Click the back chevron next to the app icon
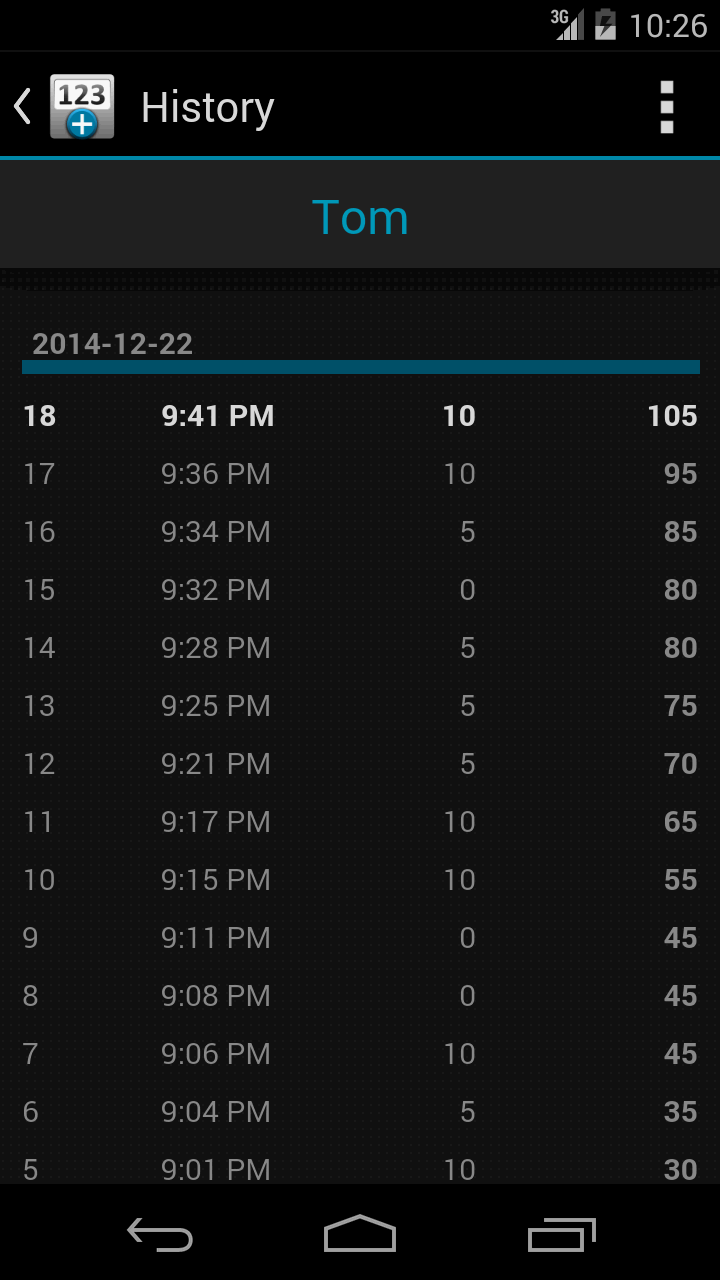This screenshot has width=720, height=1280. click(22, 105)
